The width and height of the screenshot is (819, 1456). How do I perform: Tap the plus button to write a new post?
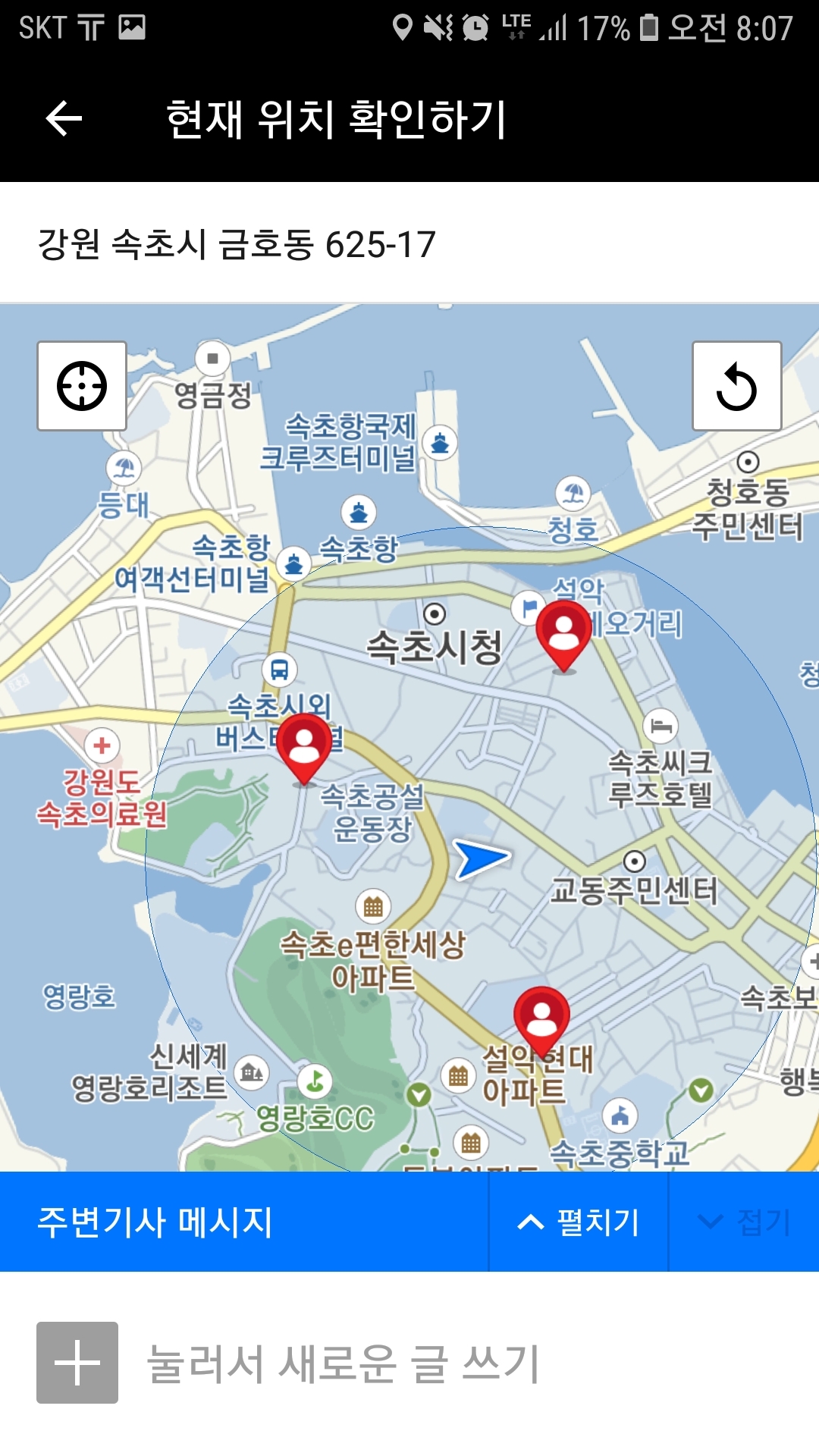[77, 1363]
